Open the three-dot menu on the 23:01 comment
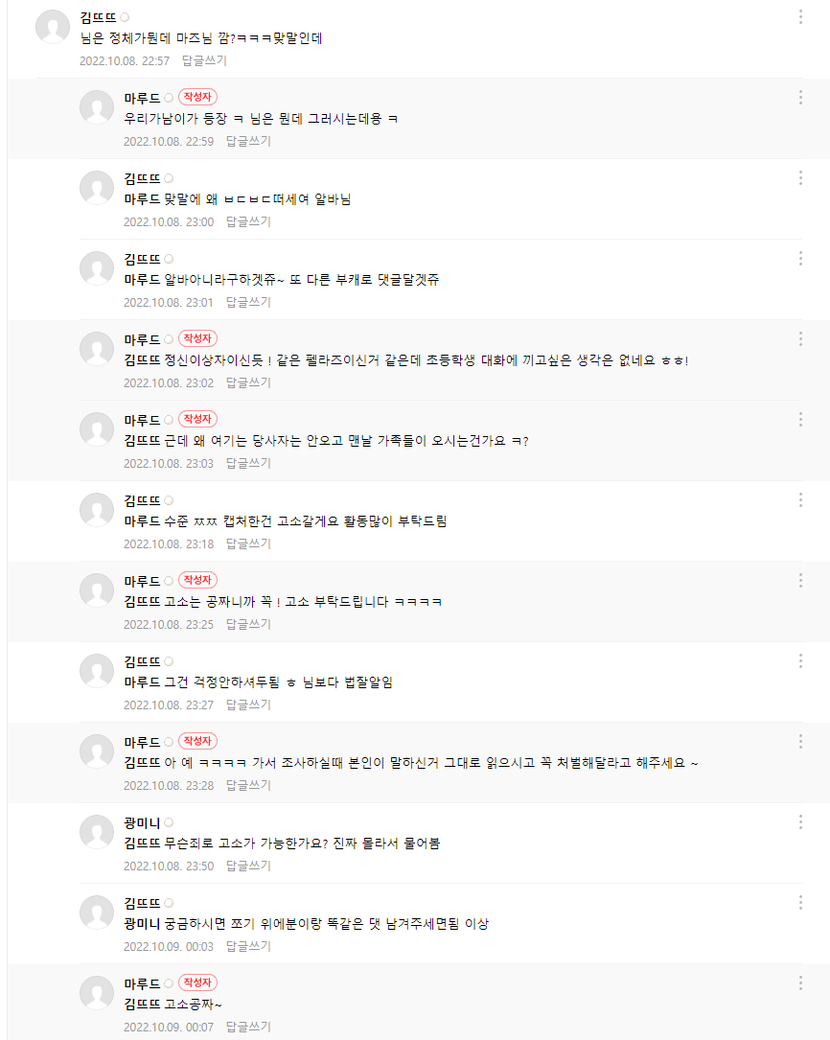 point(800,258)
